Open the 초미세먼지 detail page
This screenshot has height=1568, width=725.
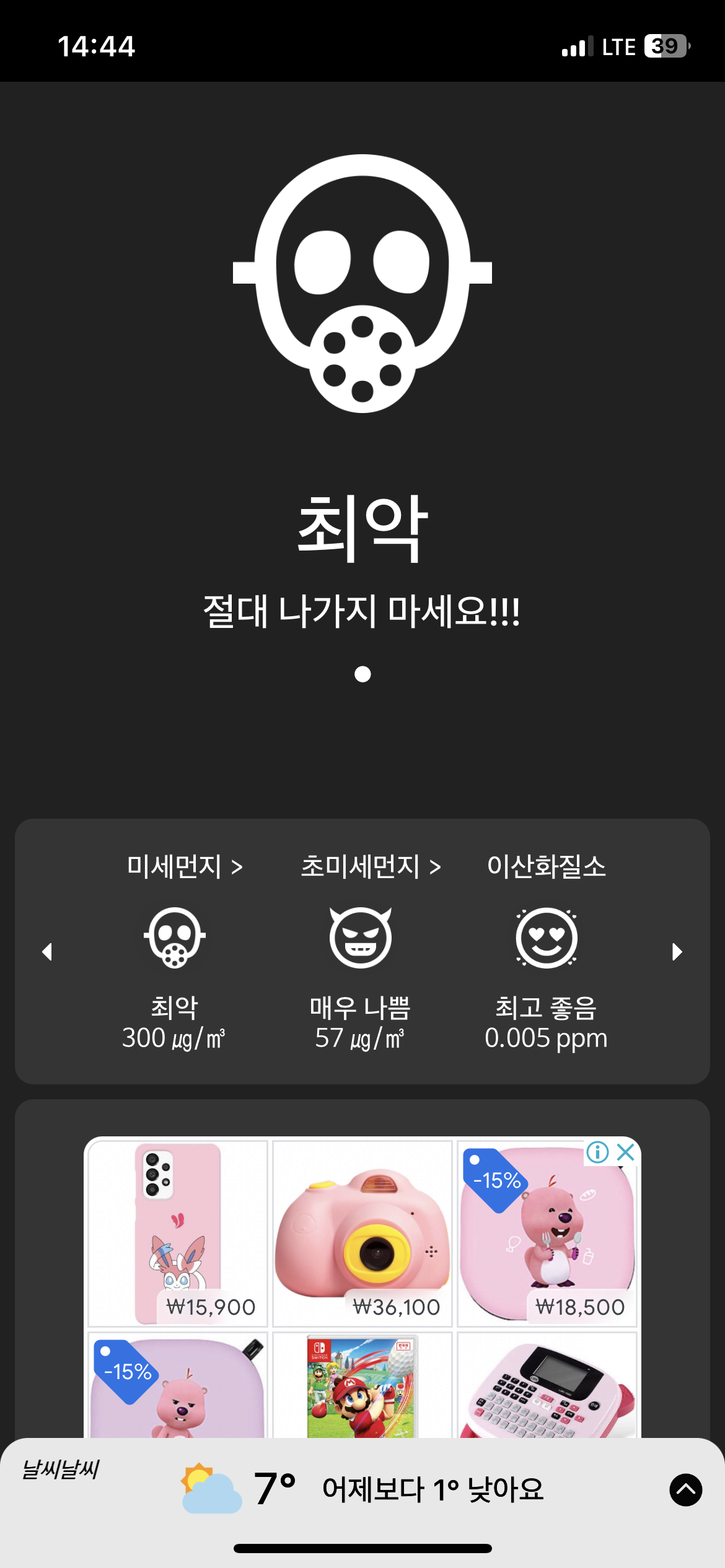(370, 867)
